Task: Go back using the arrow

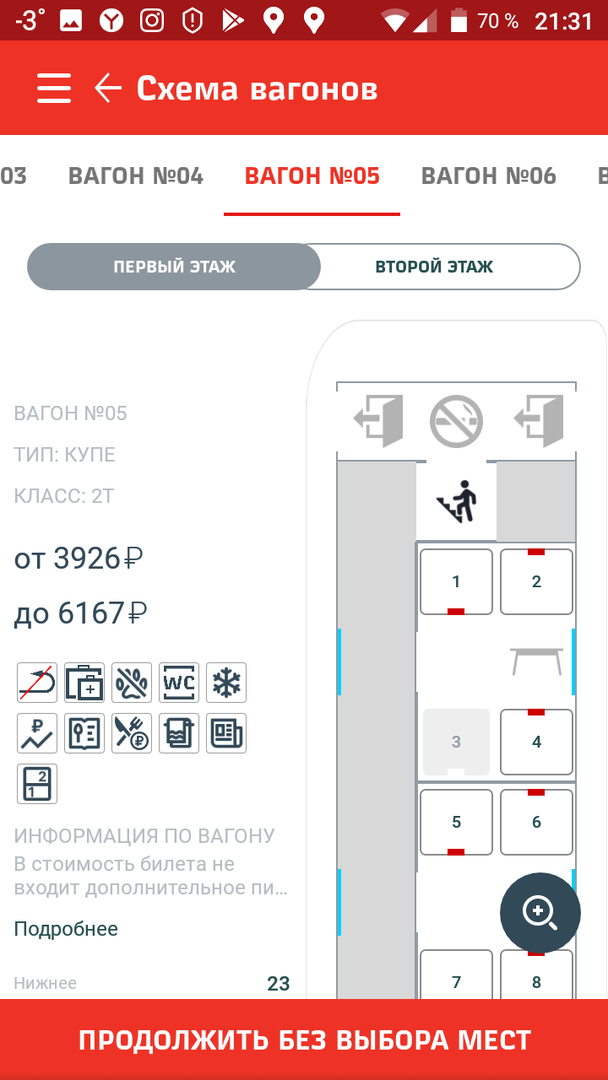Action: 107,89
